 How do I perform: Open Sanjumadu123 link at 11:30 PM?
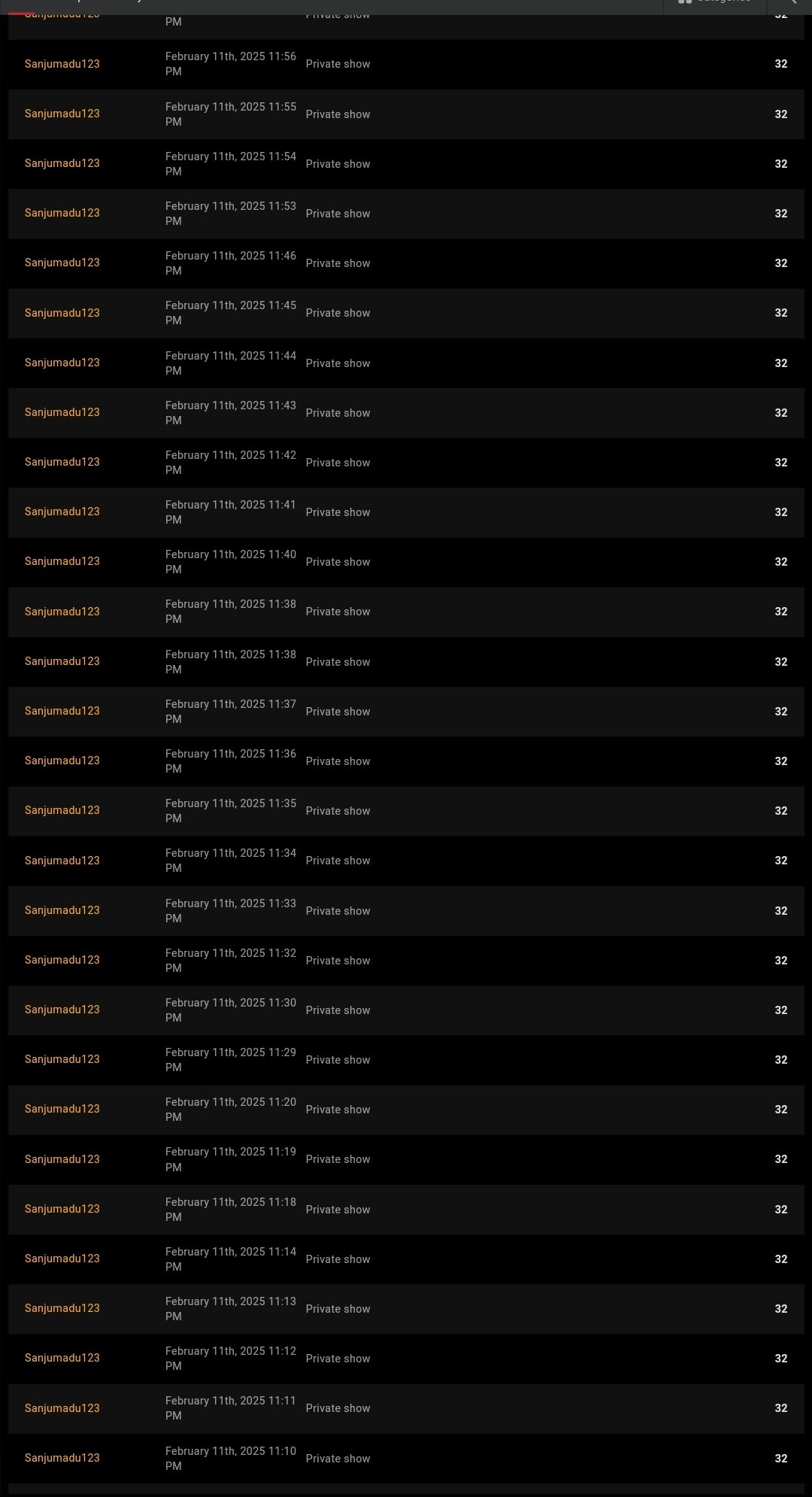(62, 1010)
